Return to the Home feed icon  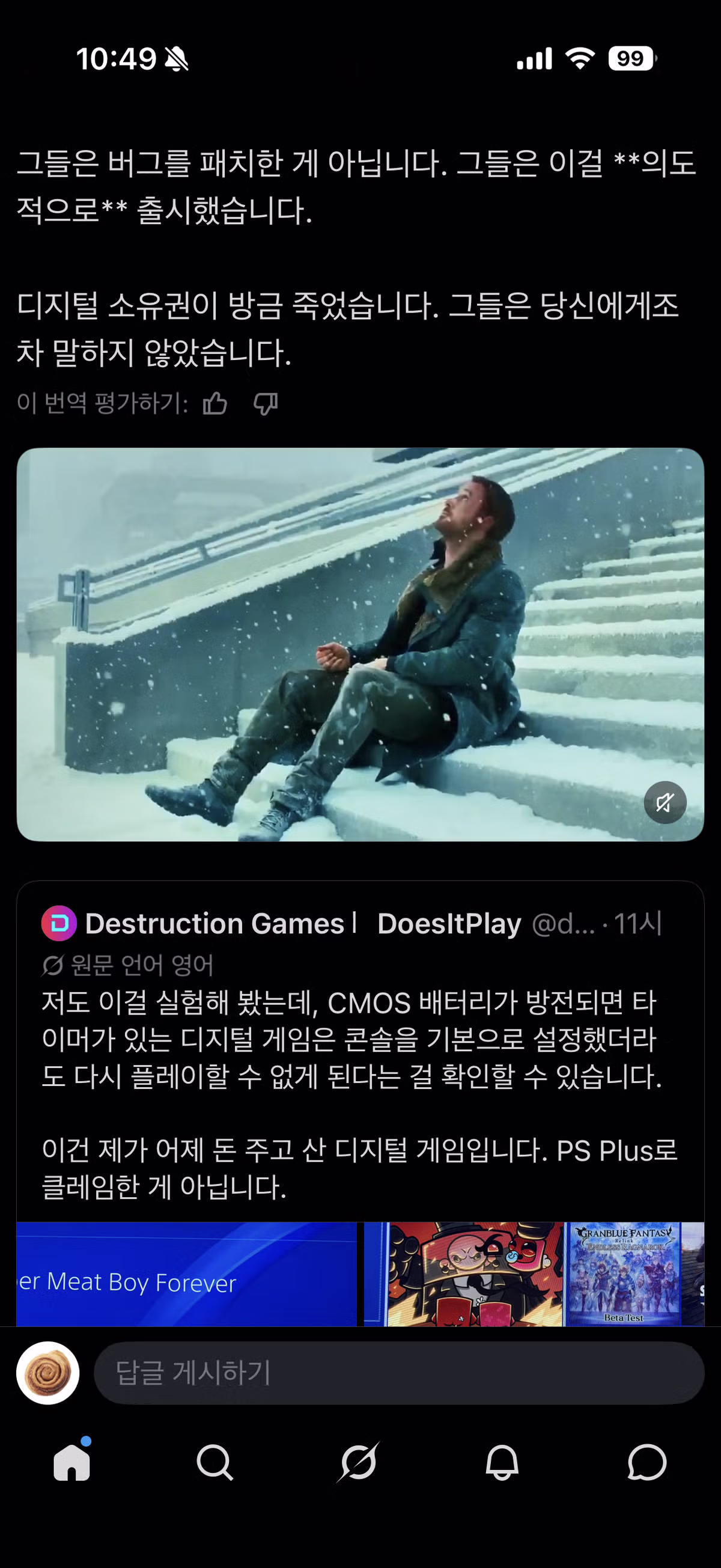[71, 1463]
